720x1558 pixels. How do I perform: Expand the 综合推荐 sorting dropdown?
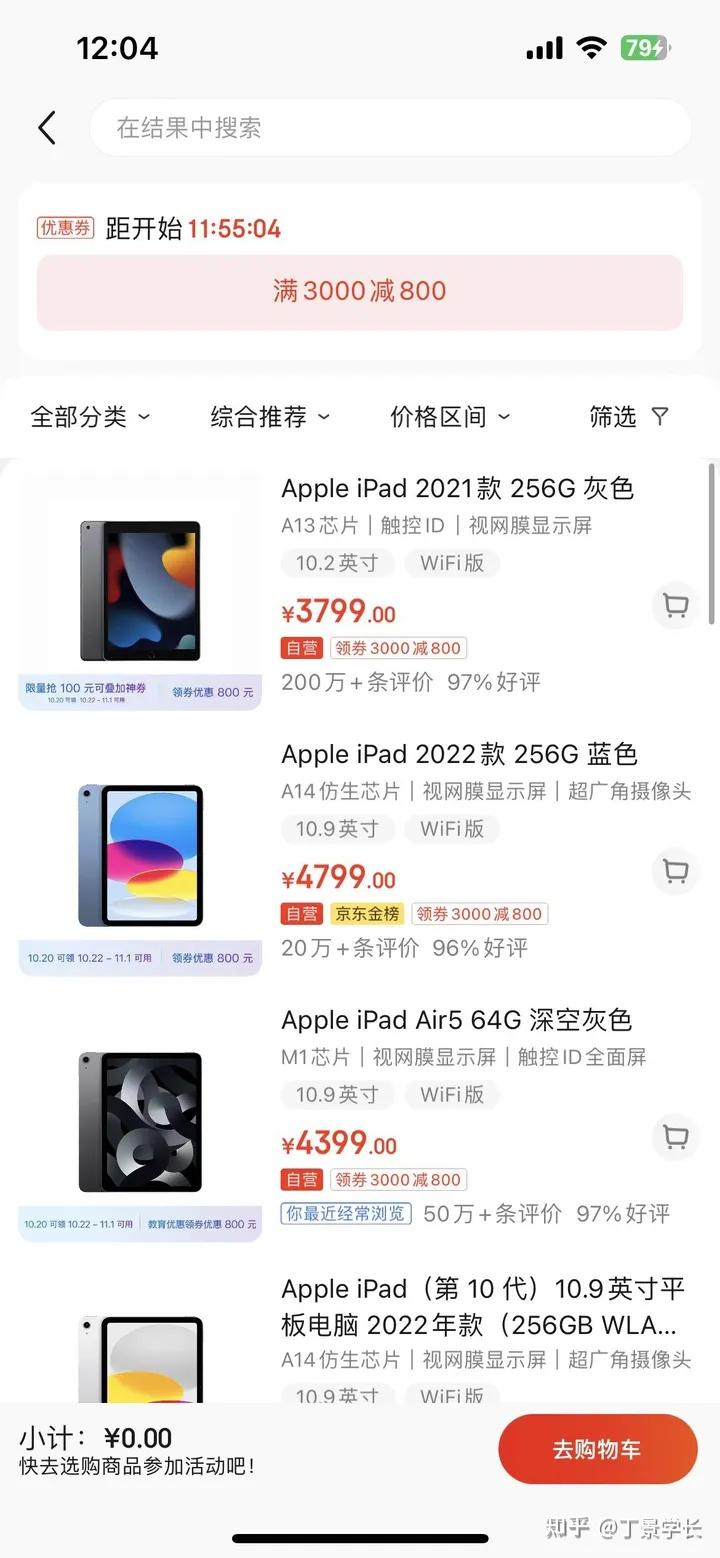coord(270,417)
